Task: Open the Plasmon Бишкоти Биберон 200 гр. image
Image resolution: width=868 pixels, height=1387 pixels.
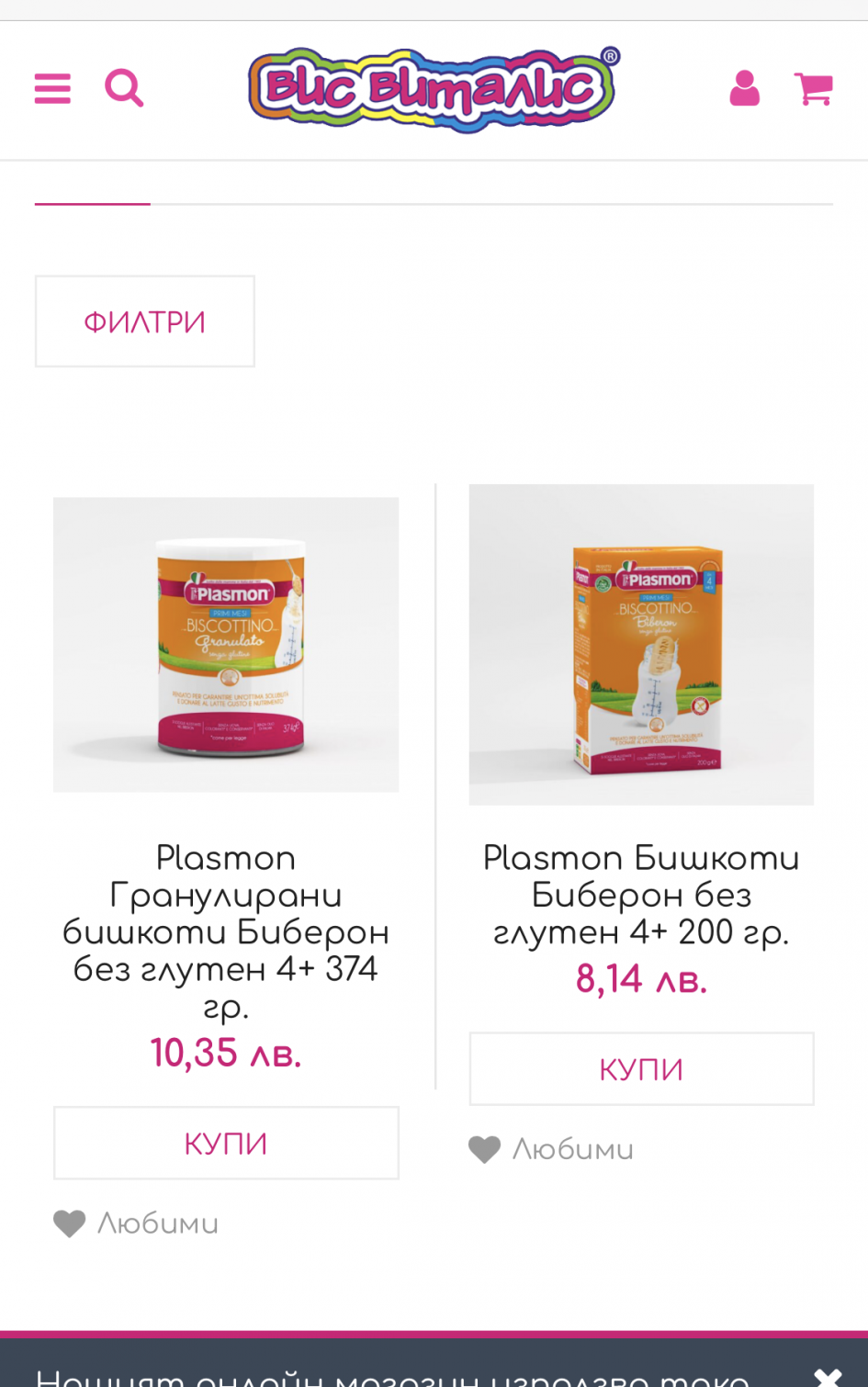Action: tap(641, 644)
